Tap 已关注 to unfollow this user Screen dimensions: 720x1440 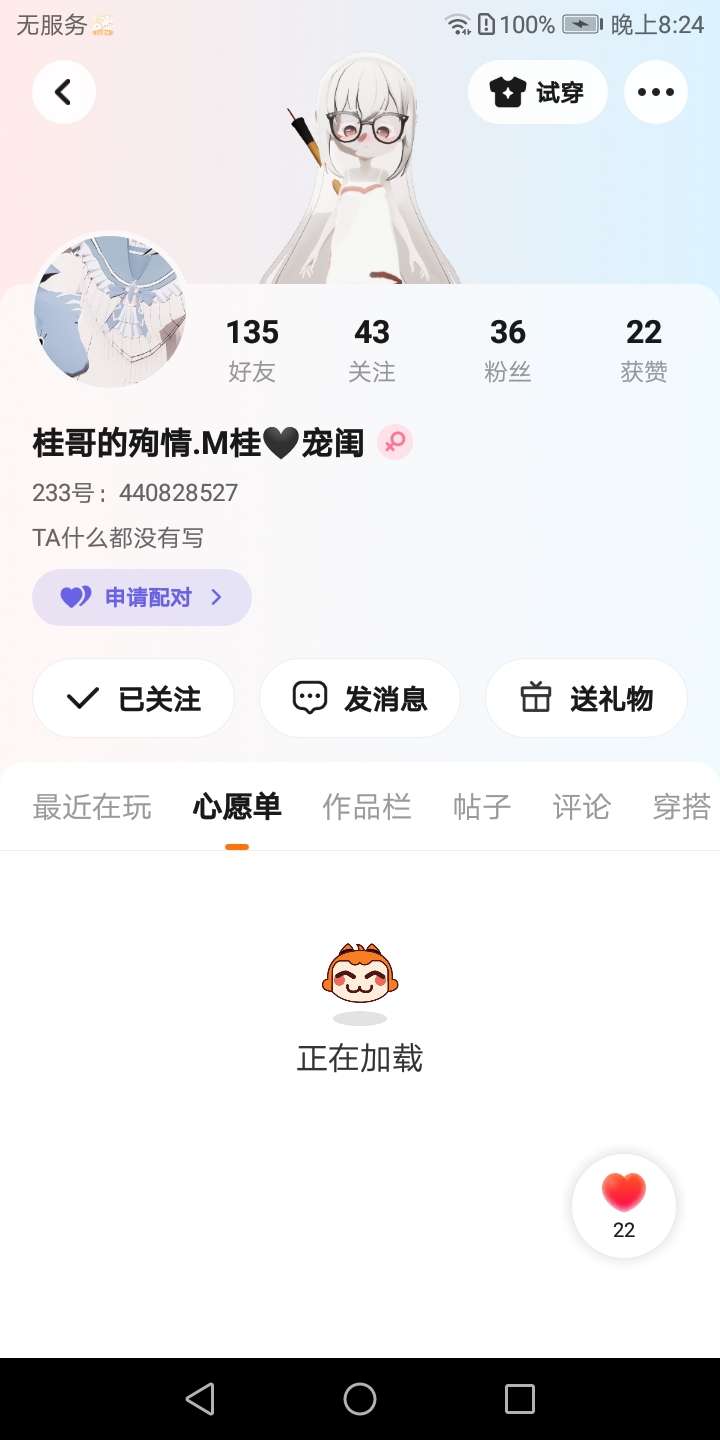[x=134, y=698]
